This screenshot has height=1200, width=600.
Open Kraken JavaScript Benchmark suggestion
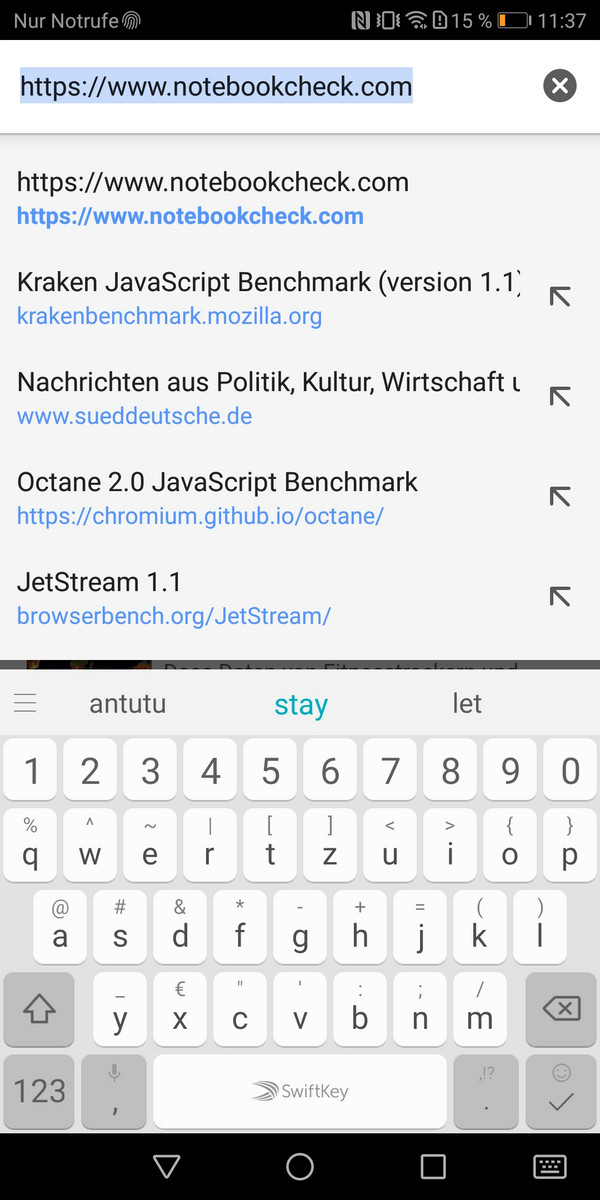pyautogui.click(x=268, y=298)
